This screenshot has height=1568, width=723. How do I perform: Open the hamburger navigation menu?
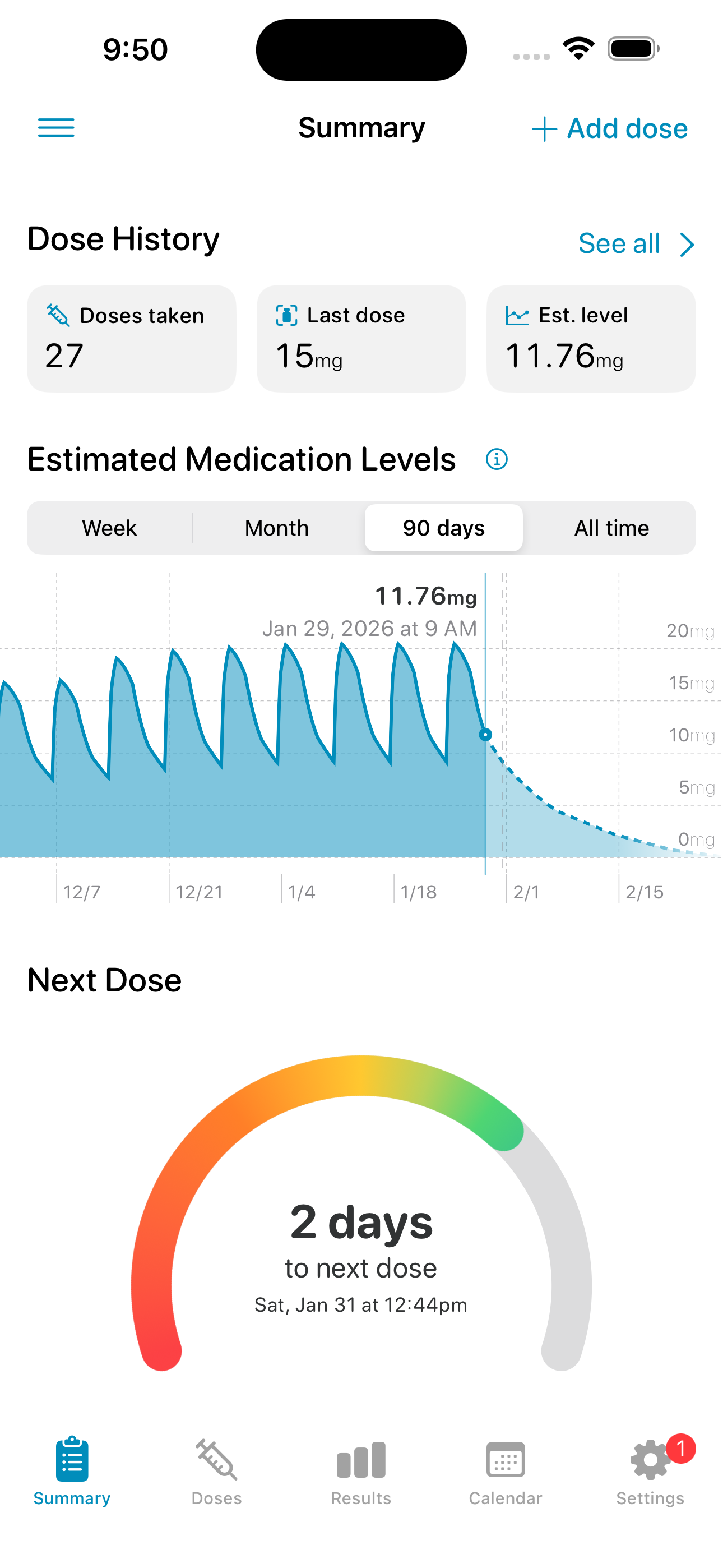tap(56, 128)
